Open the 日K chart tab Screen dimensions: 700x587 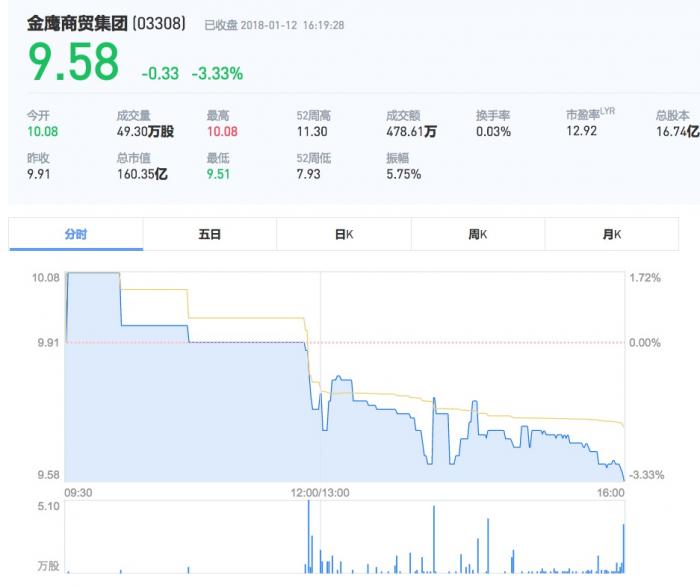pos(344,234)
